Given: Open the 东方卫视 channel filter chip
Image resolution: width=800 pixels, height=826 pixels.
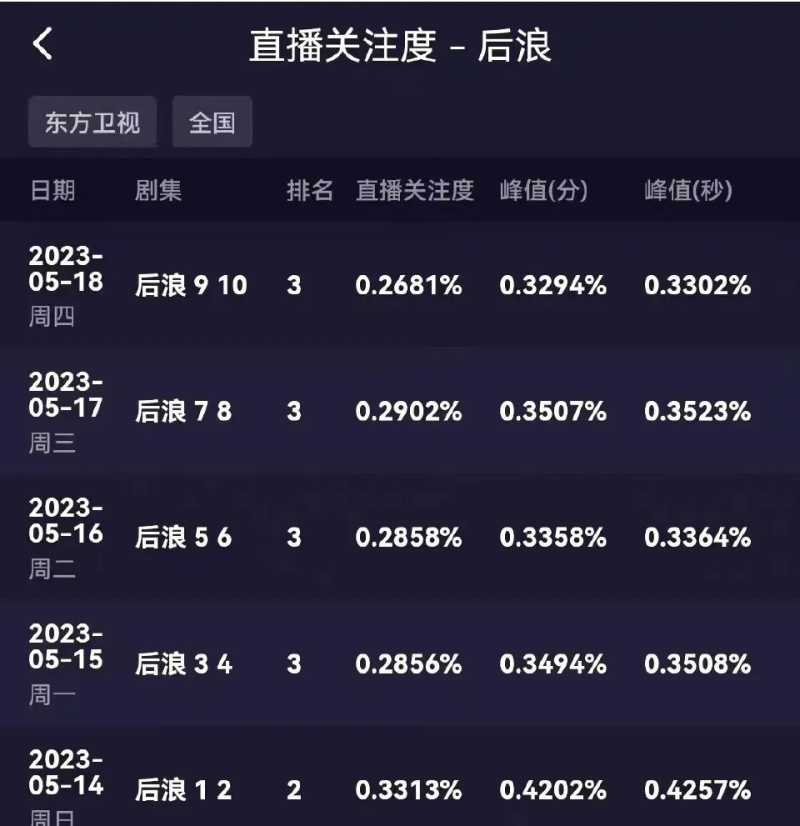Looking at the screenshot, I should (92, 123).
